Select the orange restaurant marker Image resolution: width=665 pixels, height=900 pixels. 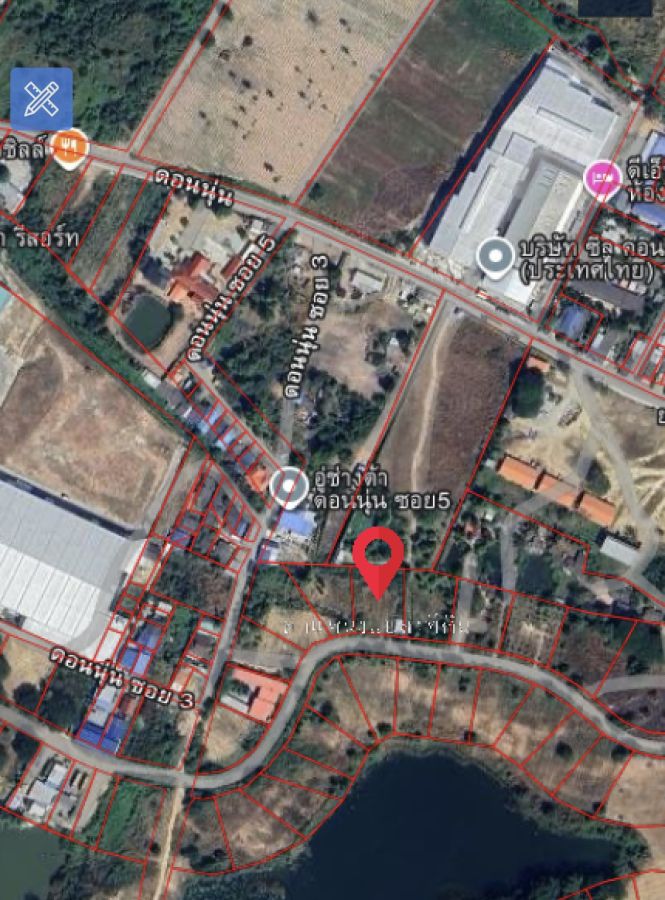coord(70,147)
